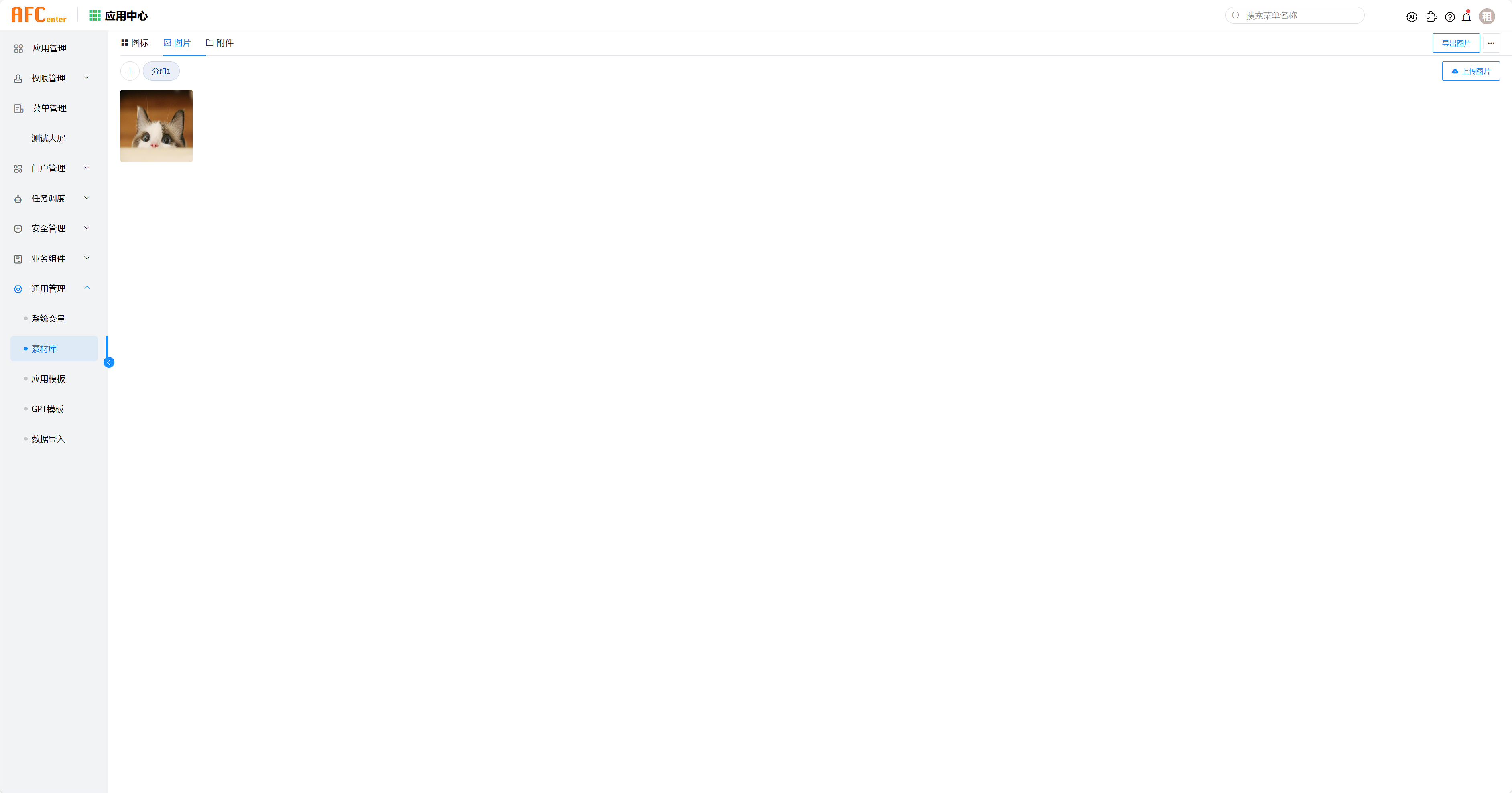
Task: Open the 应用模板 menu item
Action: coord(48,379)
